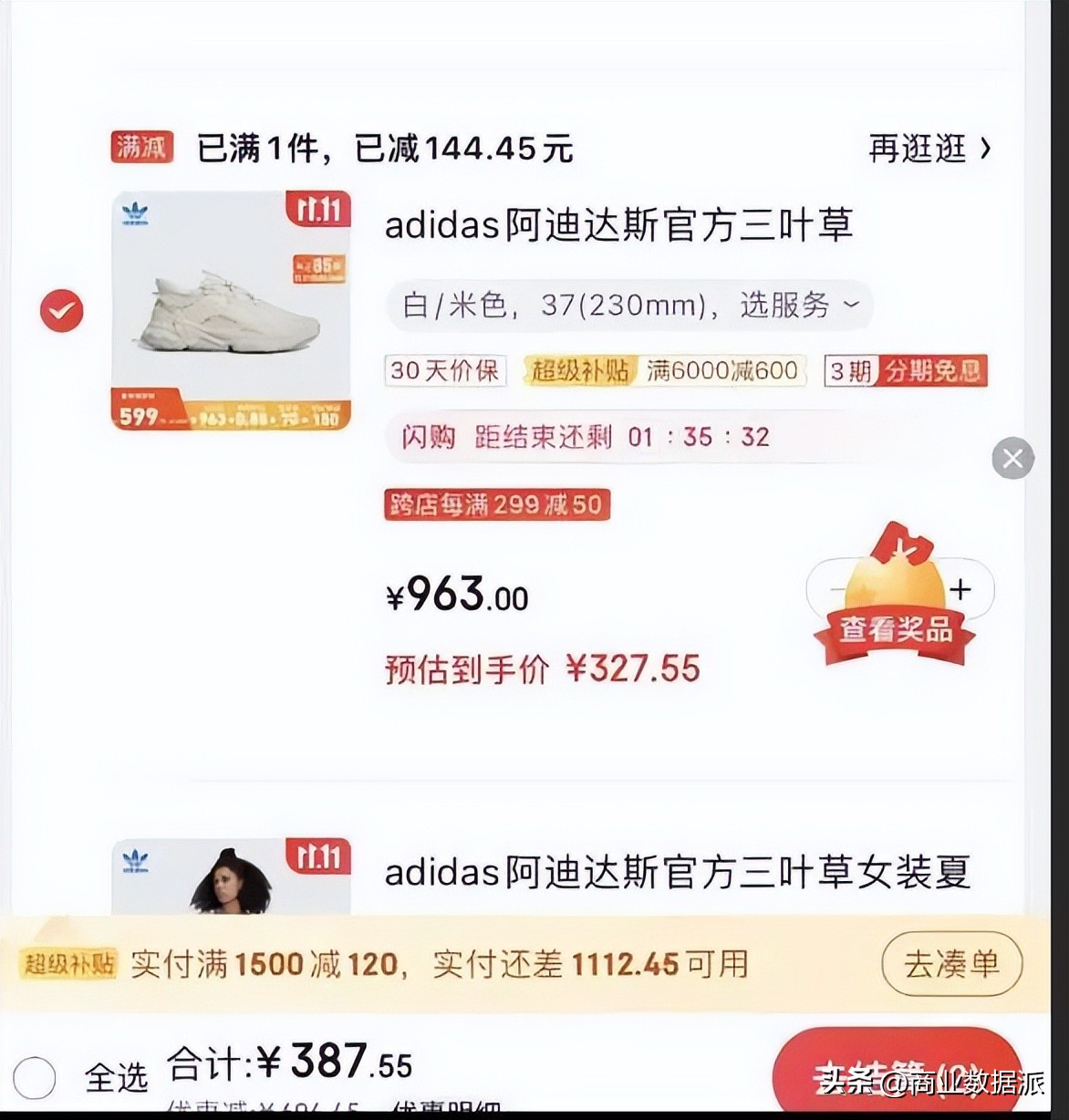Click the 30天价保 price protection tag
1069x1120 pixels.
[445, 370]
